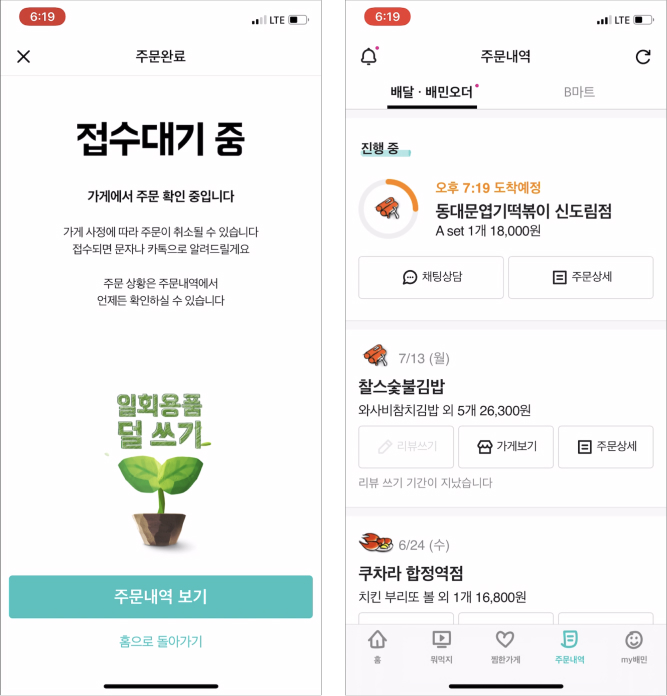The width and height of the screenshot is (667, 696).
Task: Open the 쿠차라 합정역점 order entry
Action: pyautogui.click(x=410, y=574)
